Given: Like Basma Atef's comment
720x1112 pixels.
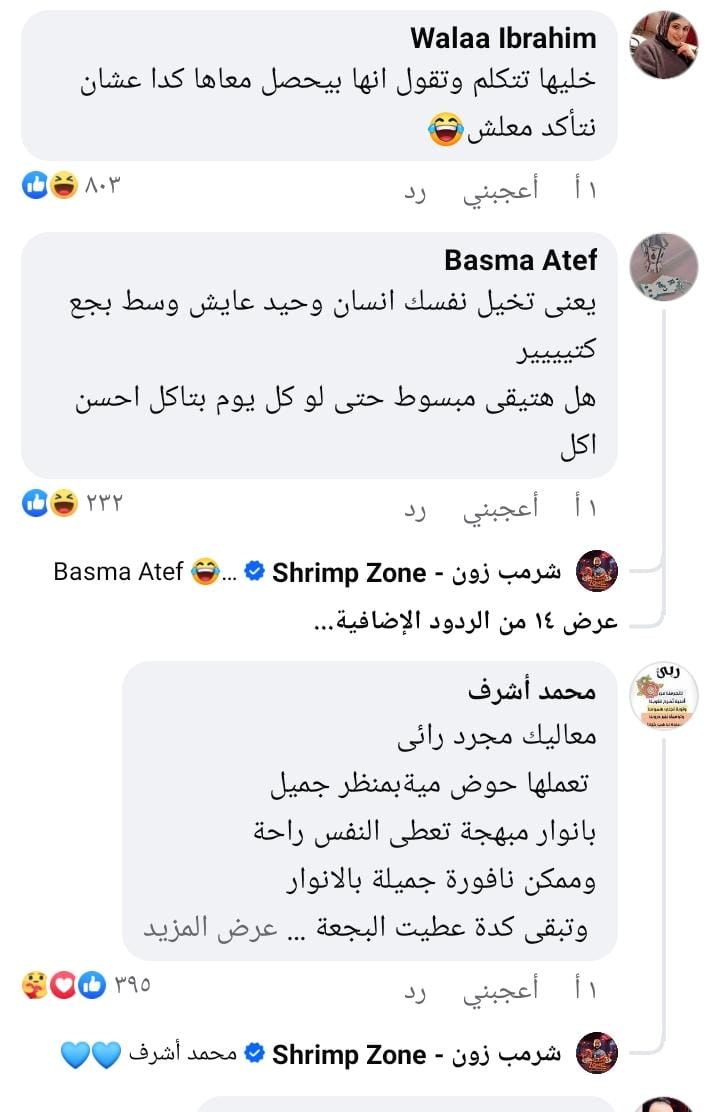Looking at the screenshot, I should click(499, 509).
